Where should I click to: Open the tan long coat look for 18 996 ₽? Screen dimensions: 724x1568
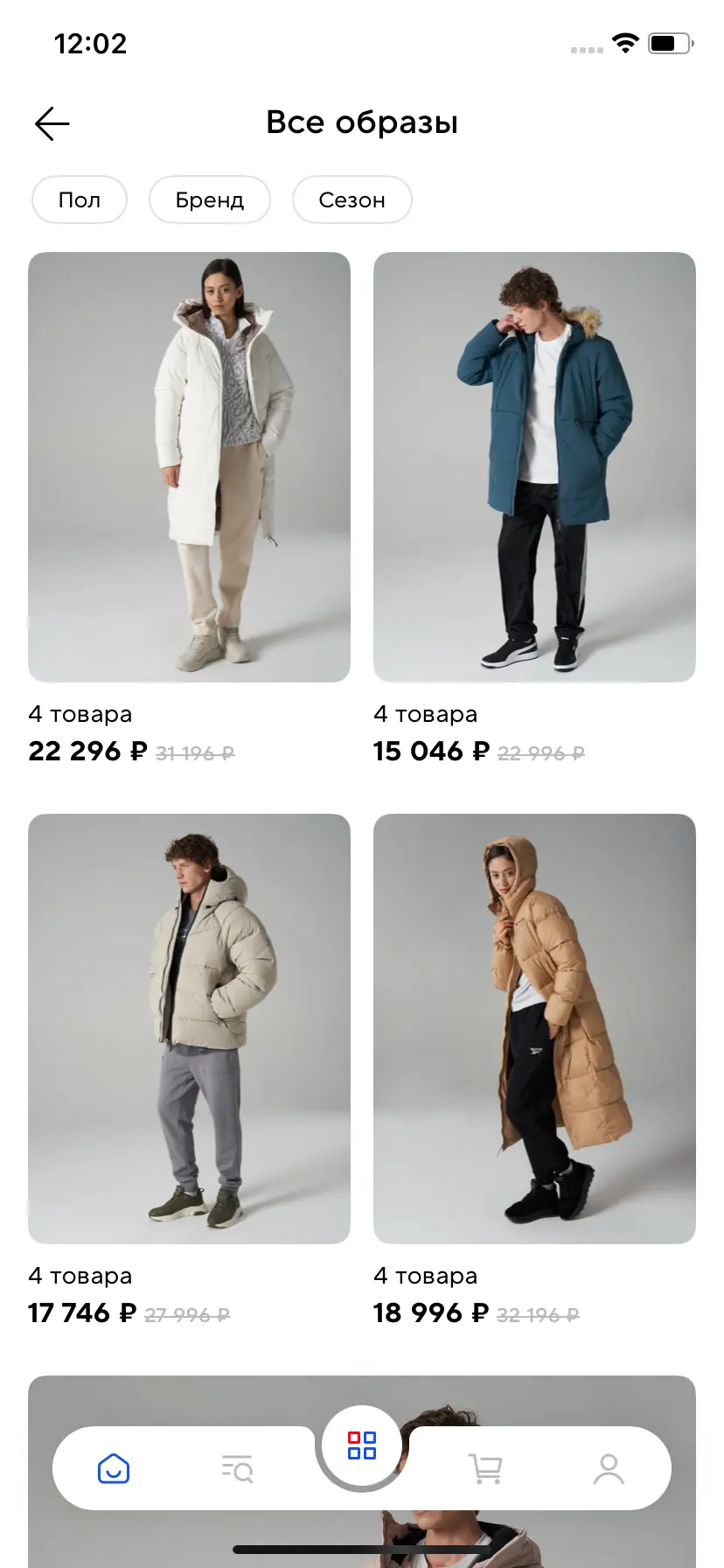tap(534, 1029)
